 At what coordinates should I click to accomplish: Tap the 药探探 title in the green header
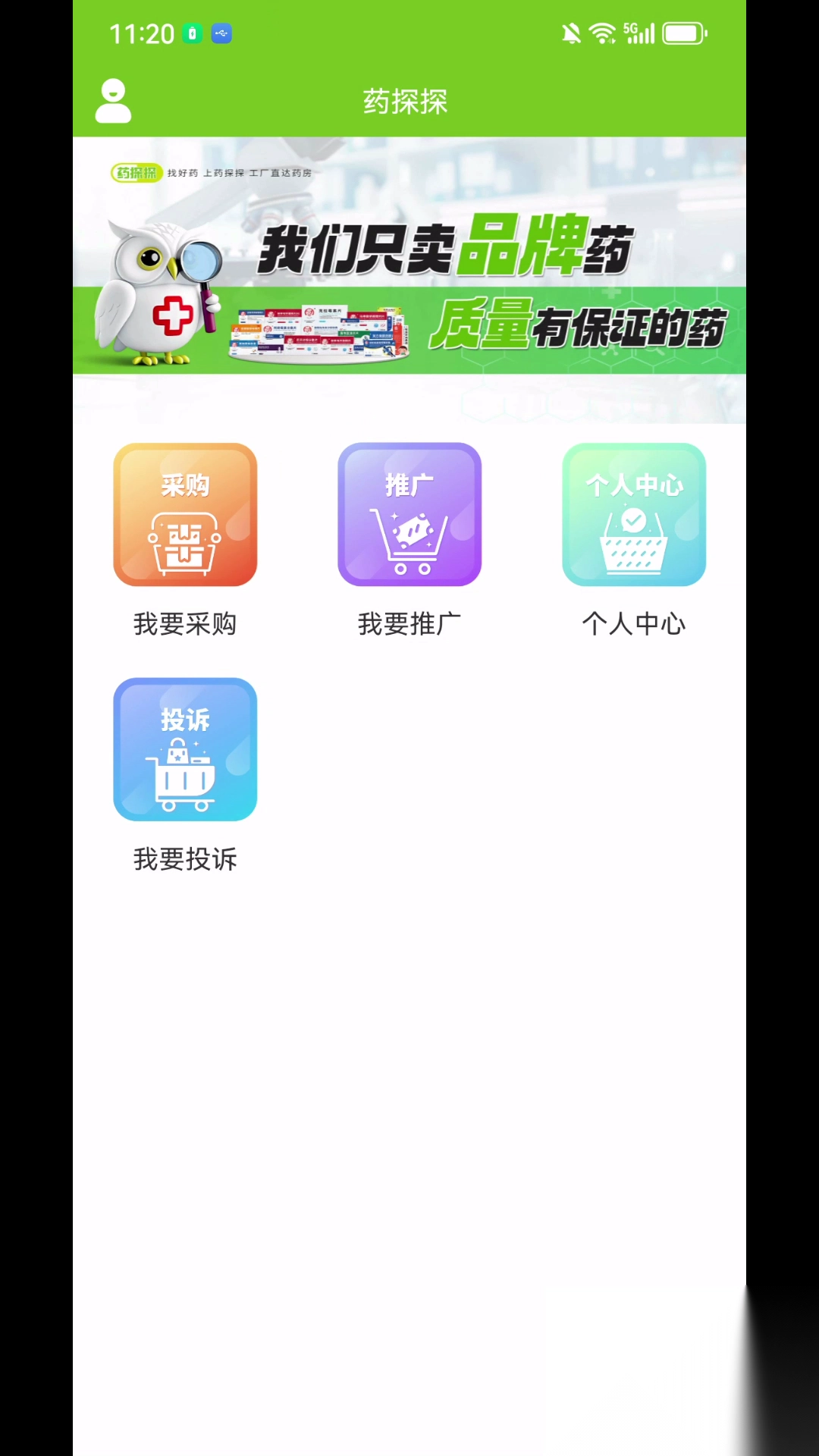[x=407, y=101]
